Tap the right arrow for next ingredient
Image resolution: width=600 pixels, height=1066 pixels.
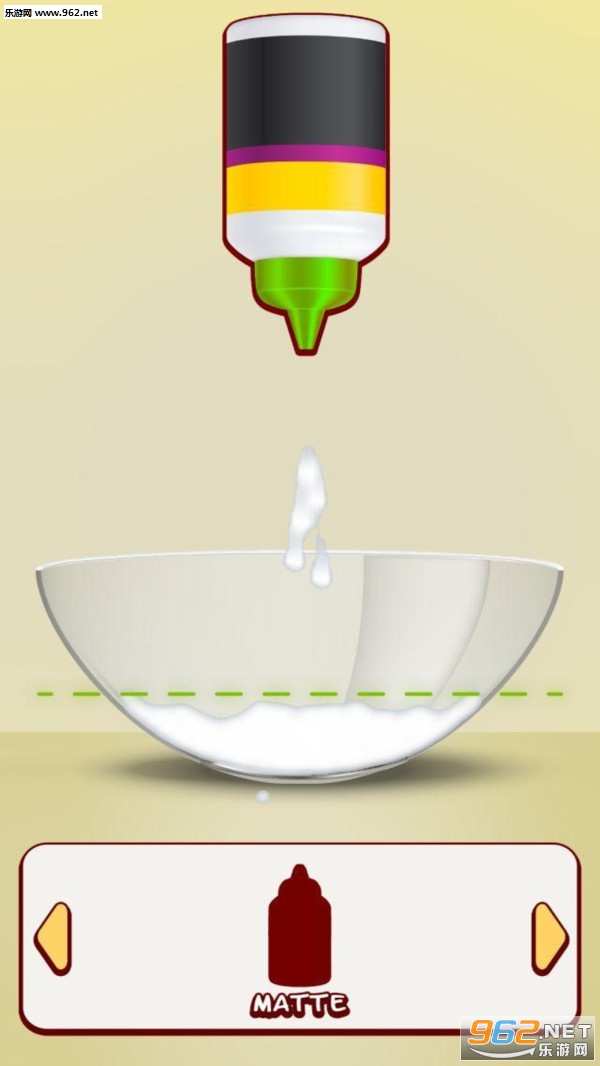click(x=550, y=938)
